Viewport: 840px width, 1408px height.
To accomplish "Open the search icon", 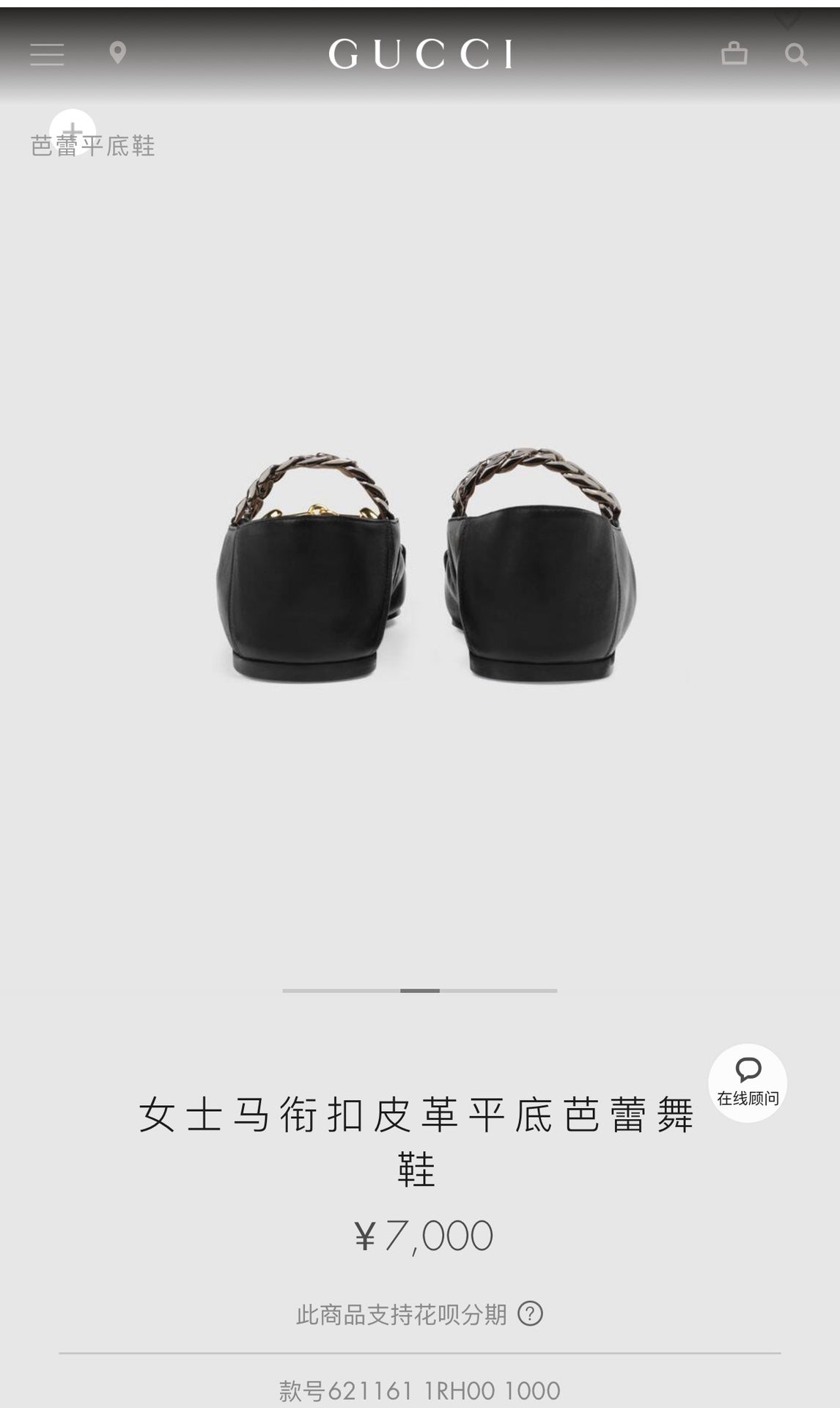I will (796, 54).
